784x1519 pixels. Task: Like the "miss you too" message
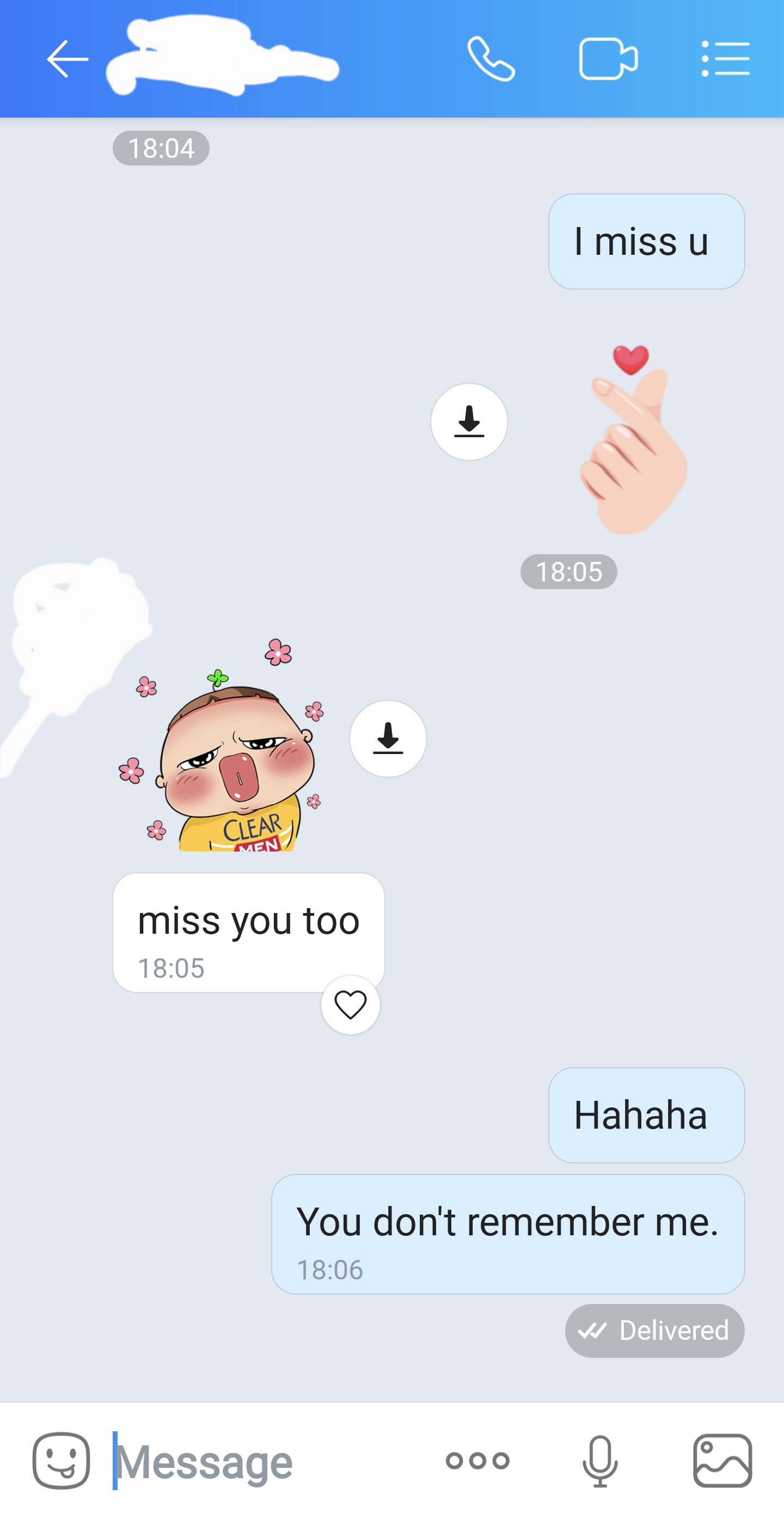pyautogui.click(x=350, y=1005)
